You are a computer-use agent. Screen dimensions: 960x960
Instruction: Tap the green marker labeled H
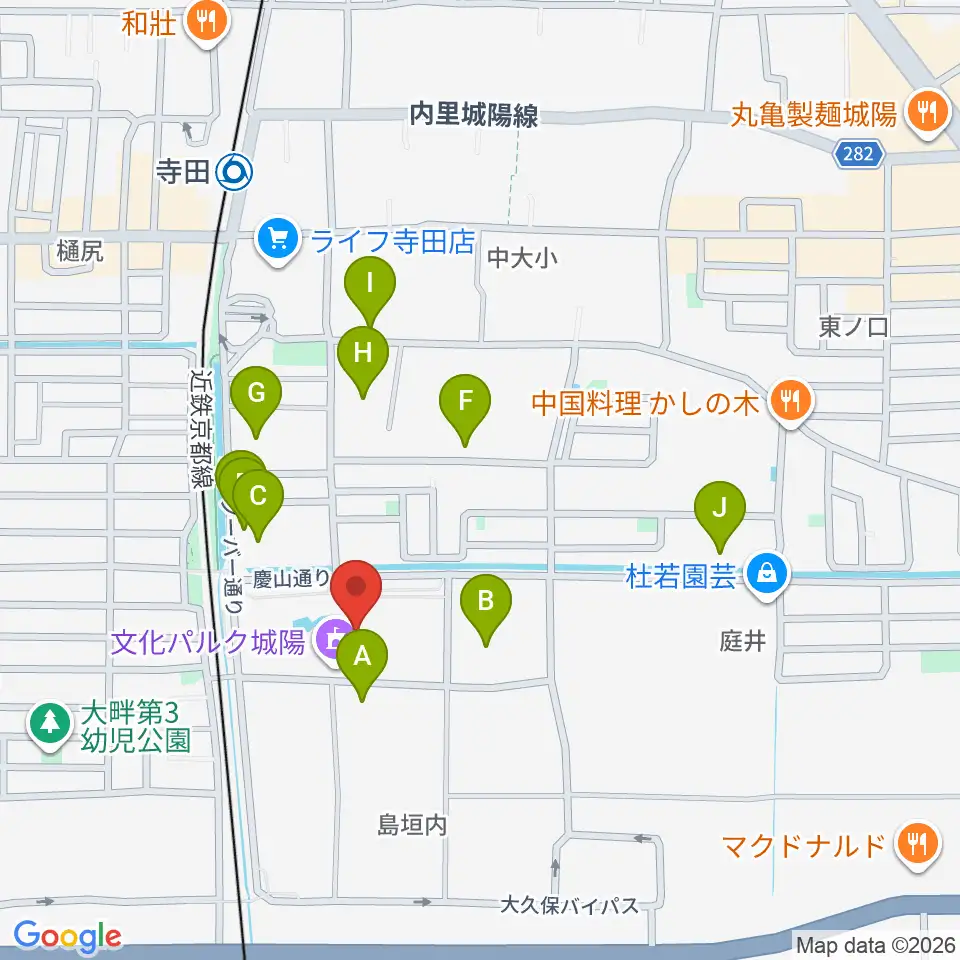362,354
